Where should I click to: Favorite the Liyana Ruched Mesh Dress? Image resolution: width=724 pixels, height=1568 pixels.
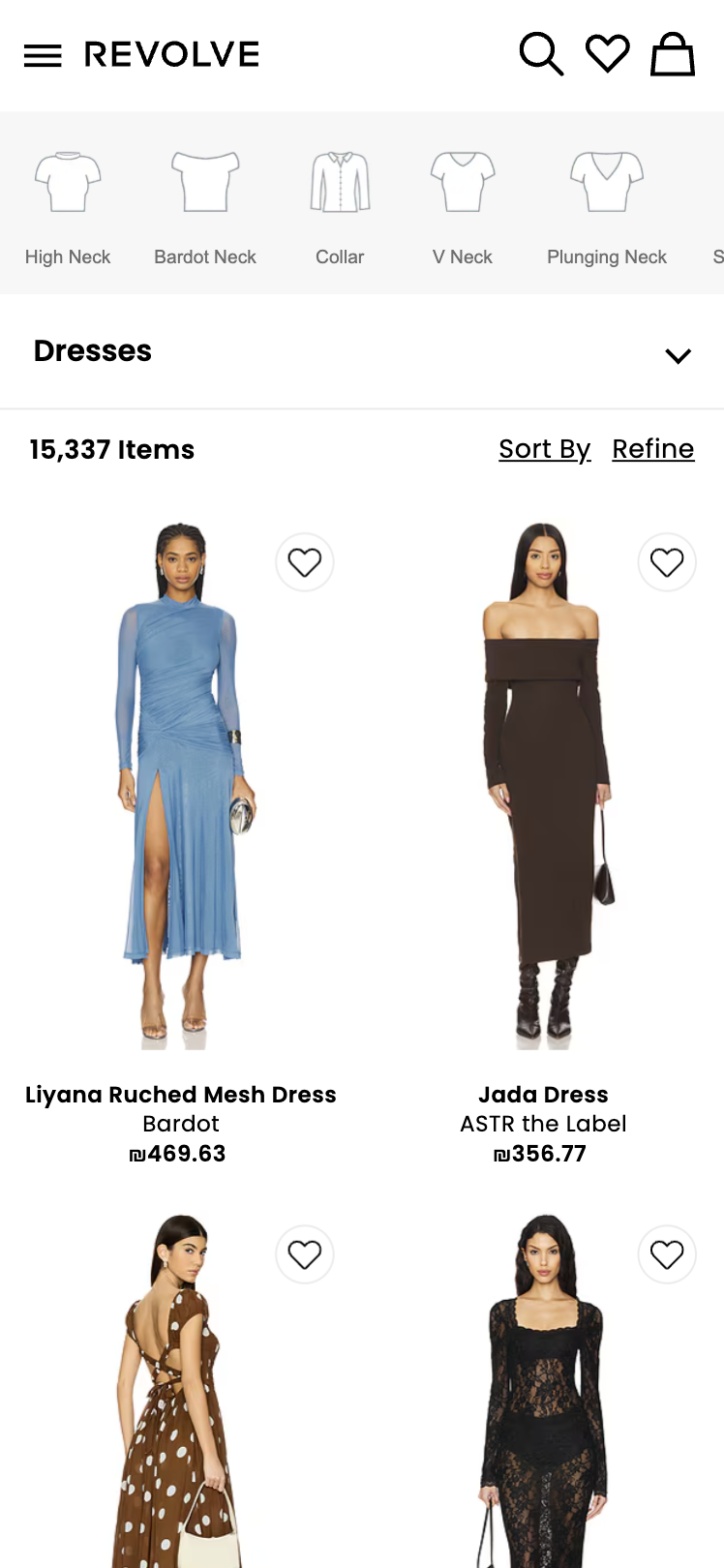[x=305, y=562]
